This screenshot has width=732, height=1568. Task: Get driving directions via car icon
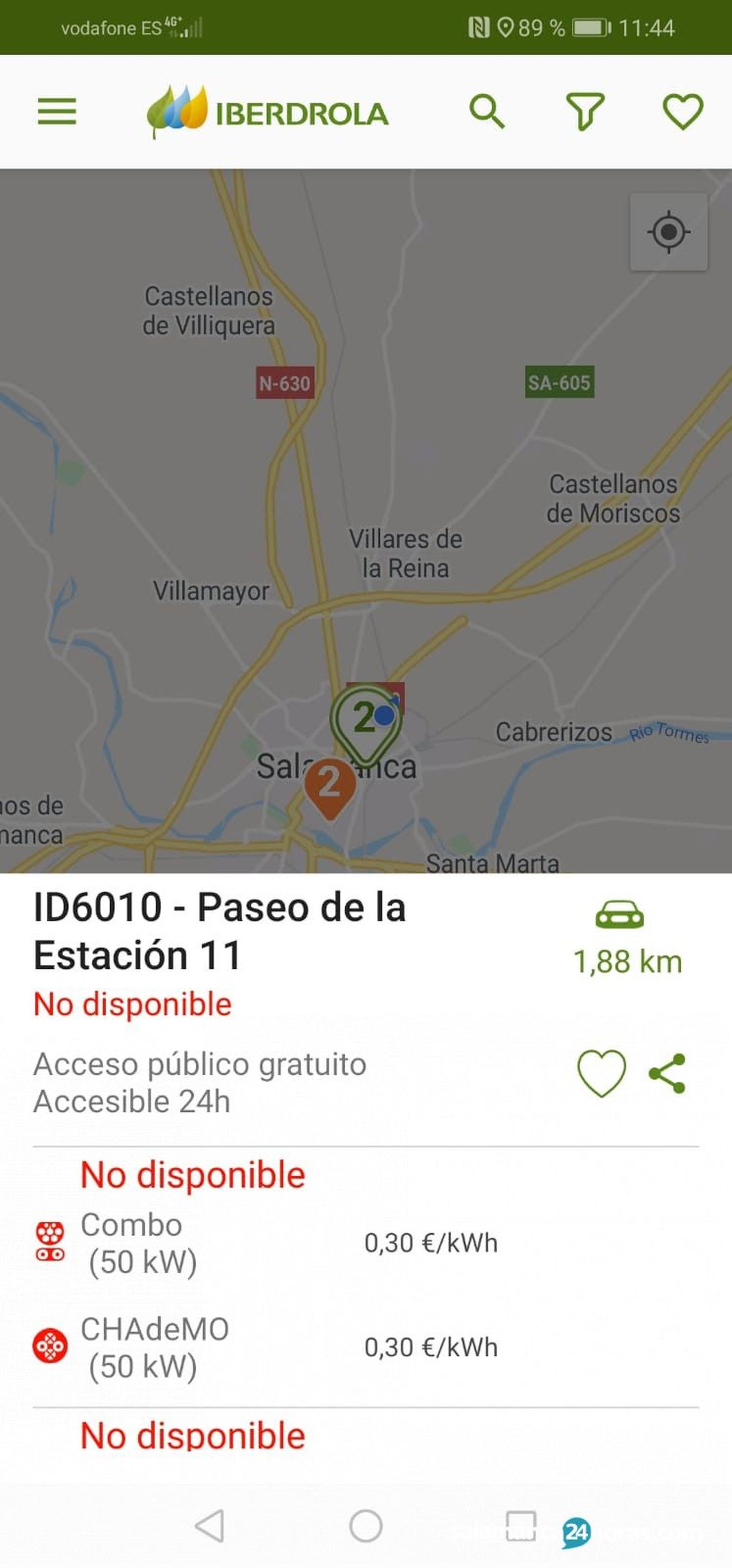pyautogui.click(x=619, y=914)
